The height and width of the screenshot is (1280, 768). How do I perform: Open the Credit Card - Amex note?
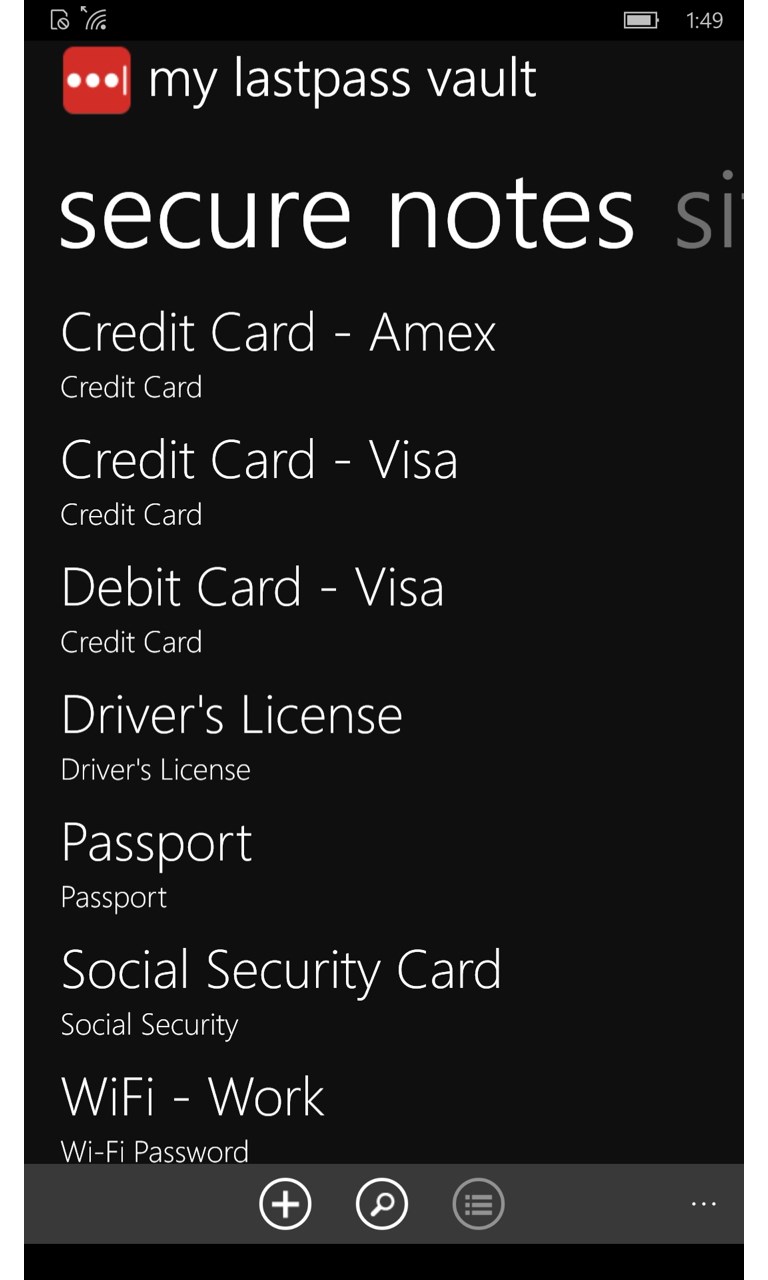point(279,332)
